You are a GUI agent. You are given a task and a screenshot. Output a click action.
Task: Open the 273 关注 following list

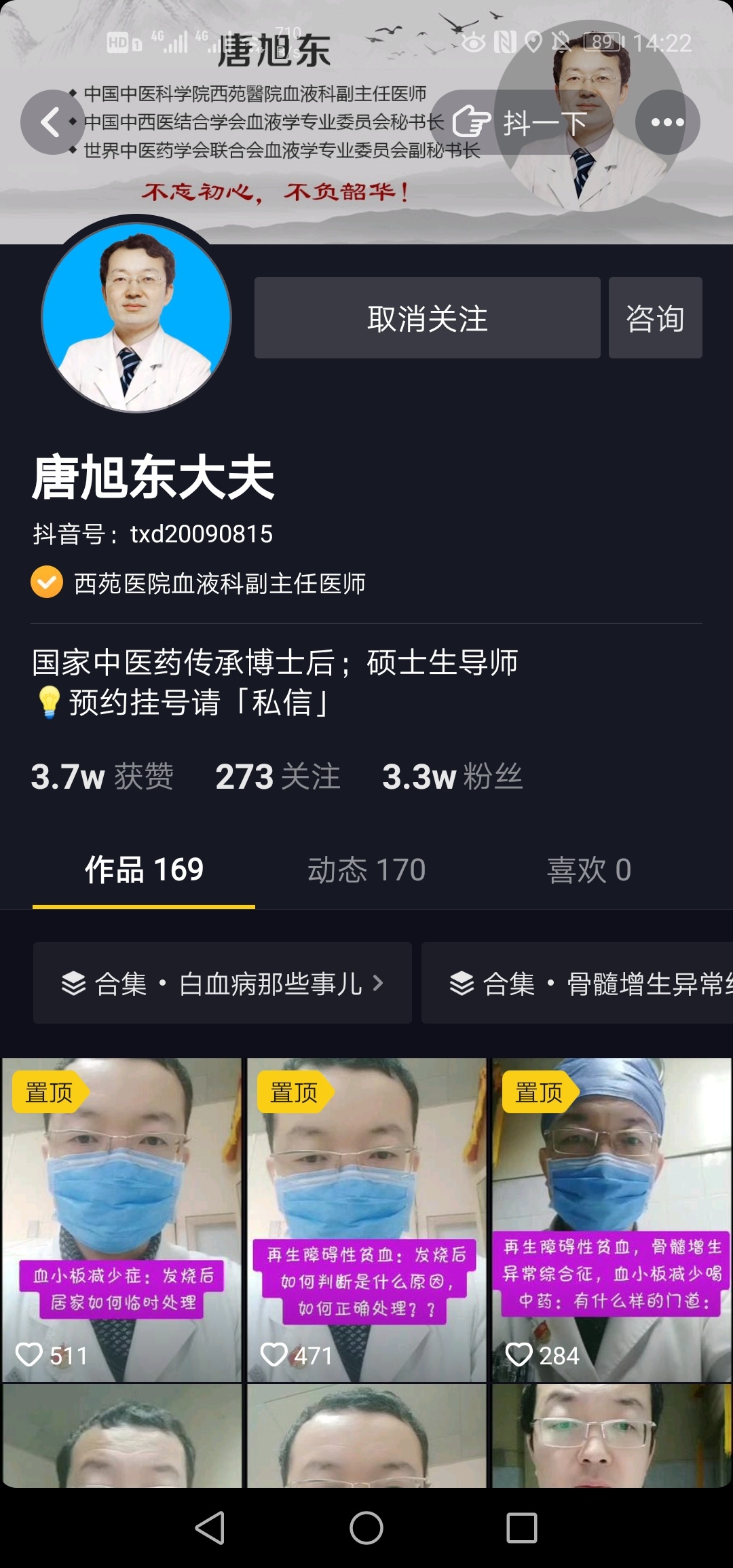pyautogui.click(x=277, y=777)
